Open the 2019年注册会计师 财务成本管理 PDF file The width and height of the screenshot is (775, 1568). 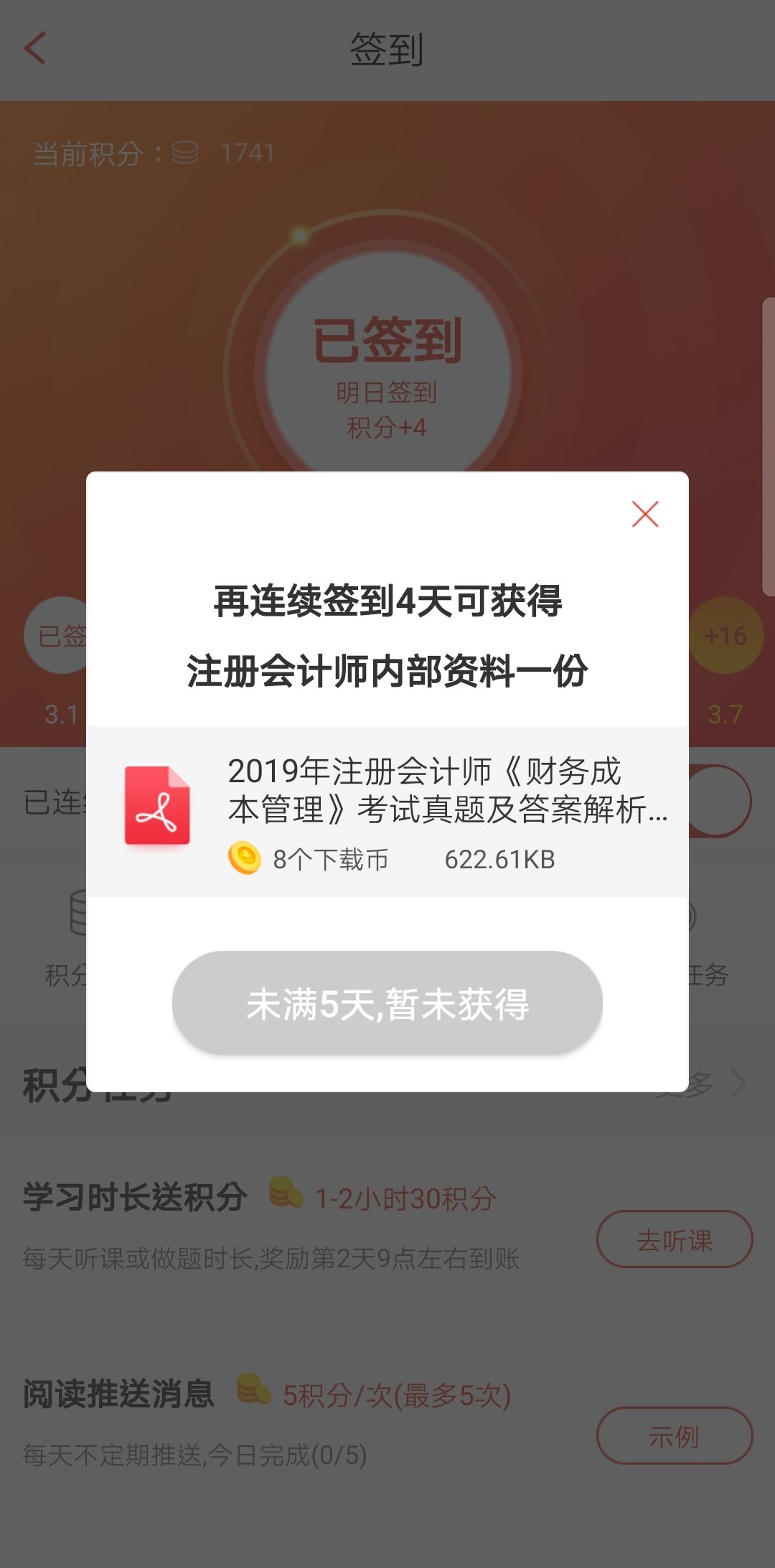click(387, 811)
